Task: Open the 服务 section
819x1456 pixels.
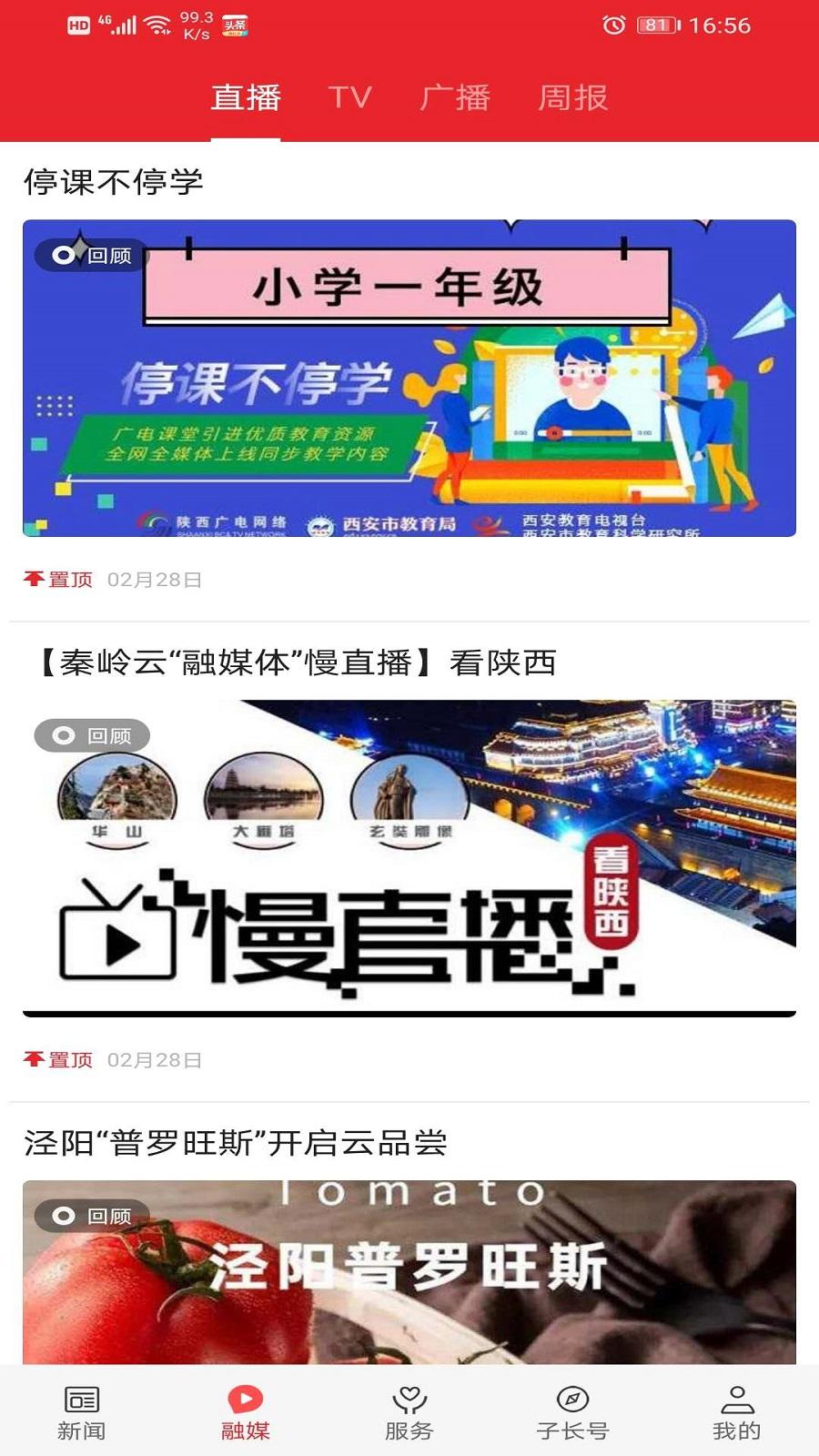Action: tap(409, 1412)
